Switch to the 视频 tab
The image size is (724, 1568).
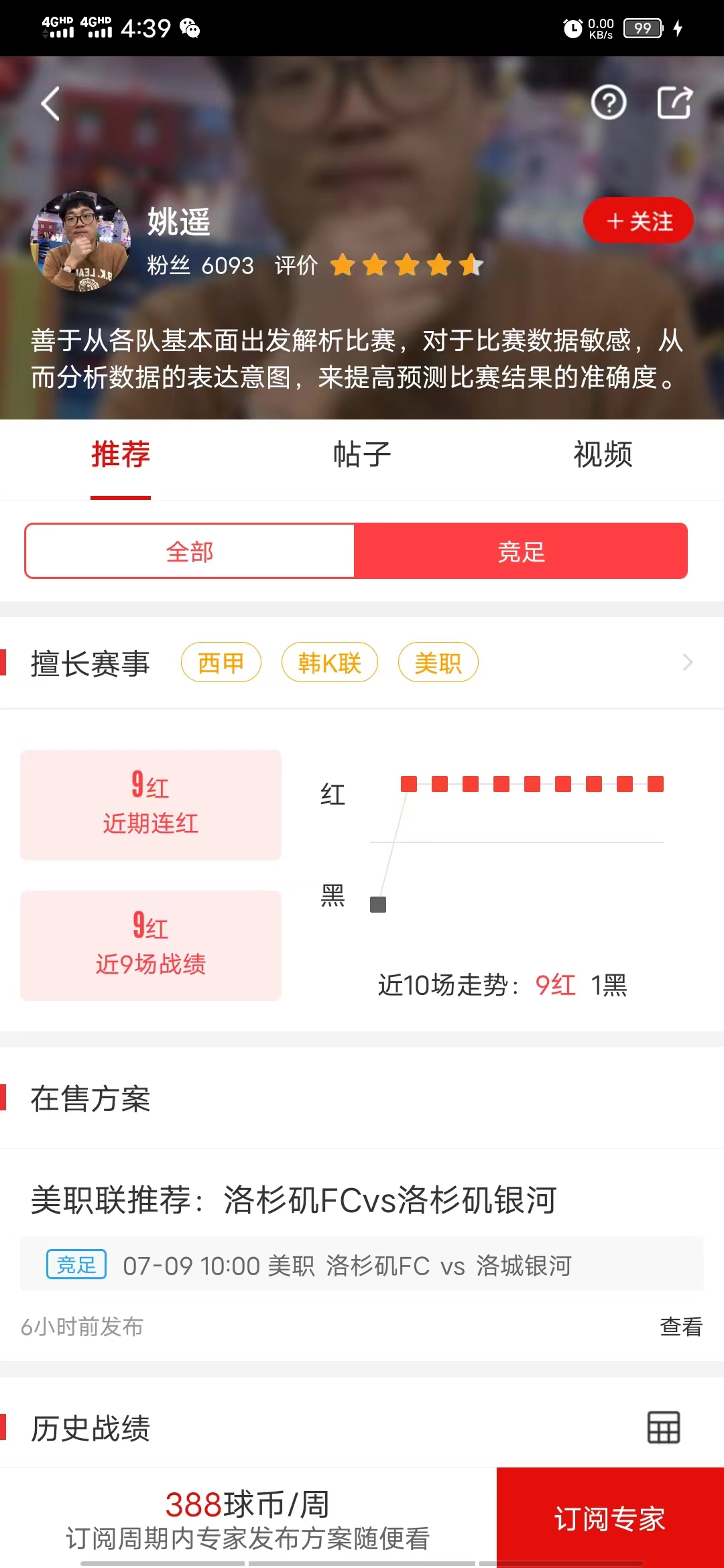tap(603, 455)
